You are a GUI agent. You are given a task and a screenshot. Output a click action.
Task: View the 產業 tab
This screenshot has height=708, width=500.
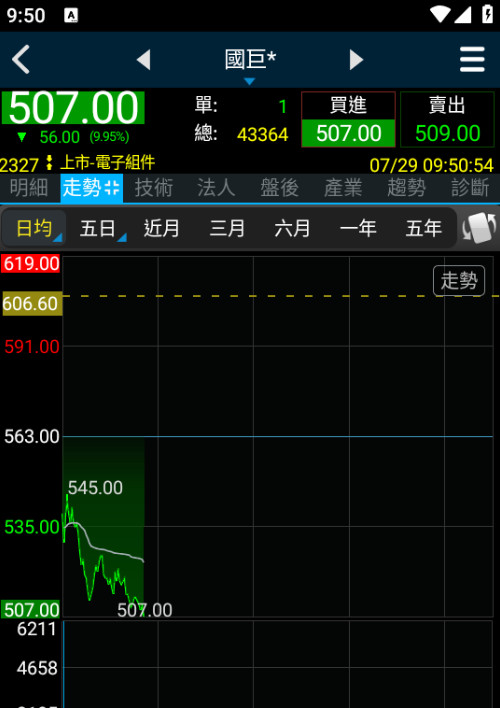pyautogui.click(x=342, y=187)
